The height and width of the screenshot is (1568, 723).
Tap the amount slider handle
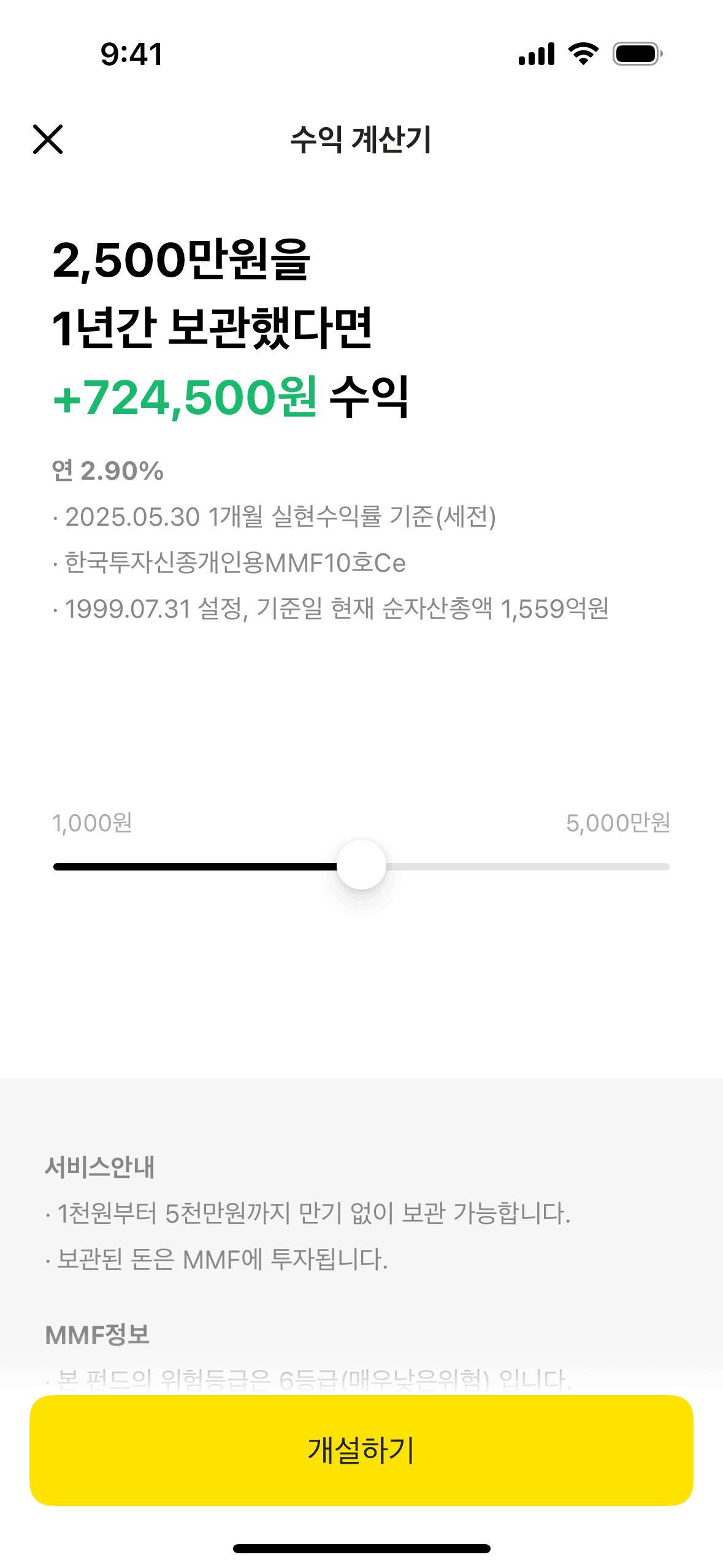click(362, 866)
